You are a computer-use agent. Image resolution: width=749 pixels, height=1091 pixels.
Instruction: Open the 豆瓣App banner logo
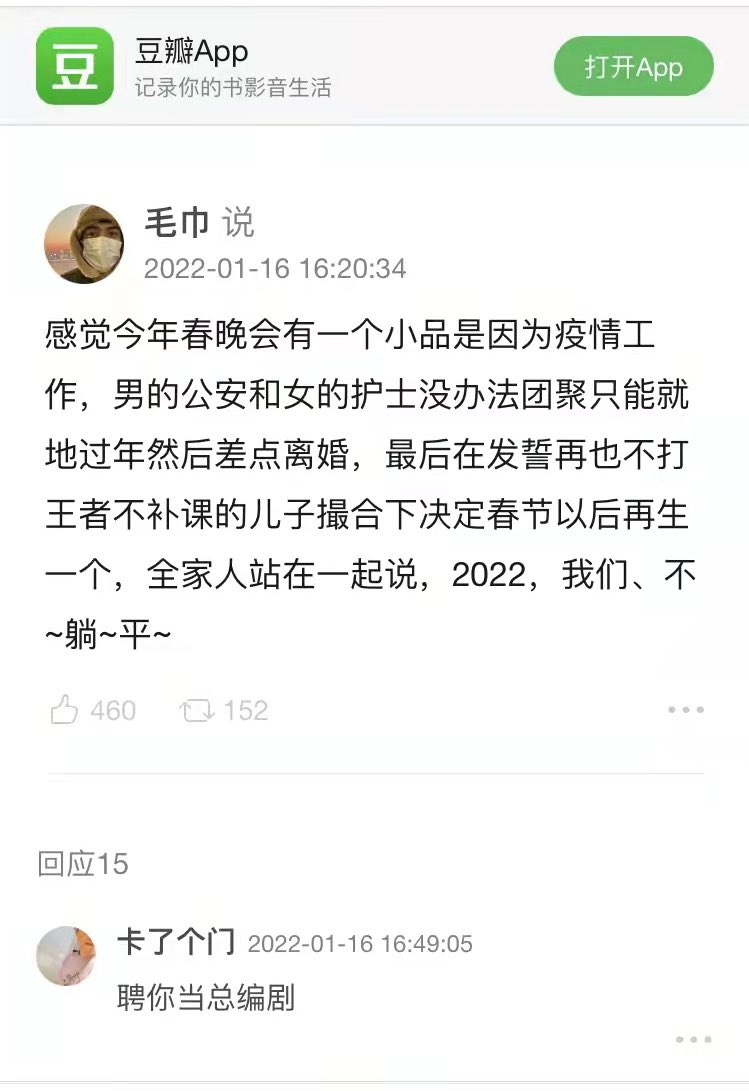(75, 67)
